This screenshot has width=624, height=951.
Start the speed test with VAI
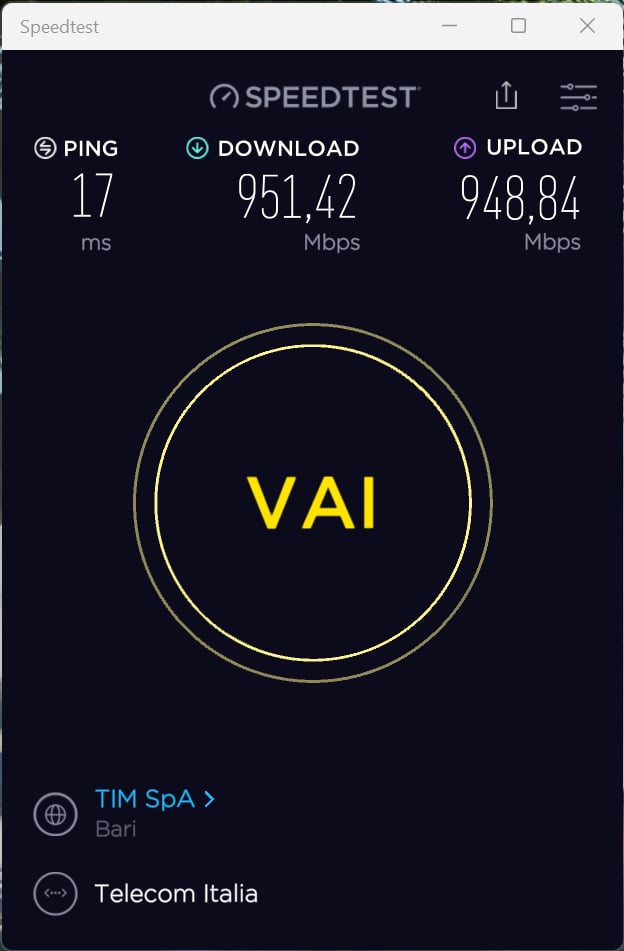pyautogui.click(x=312, y=503)
